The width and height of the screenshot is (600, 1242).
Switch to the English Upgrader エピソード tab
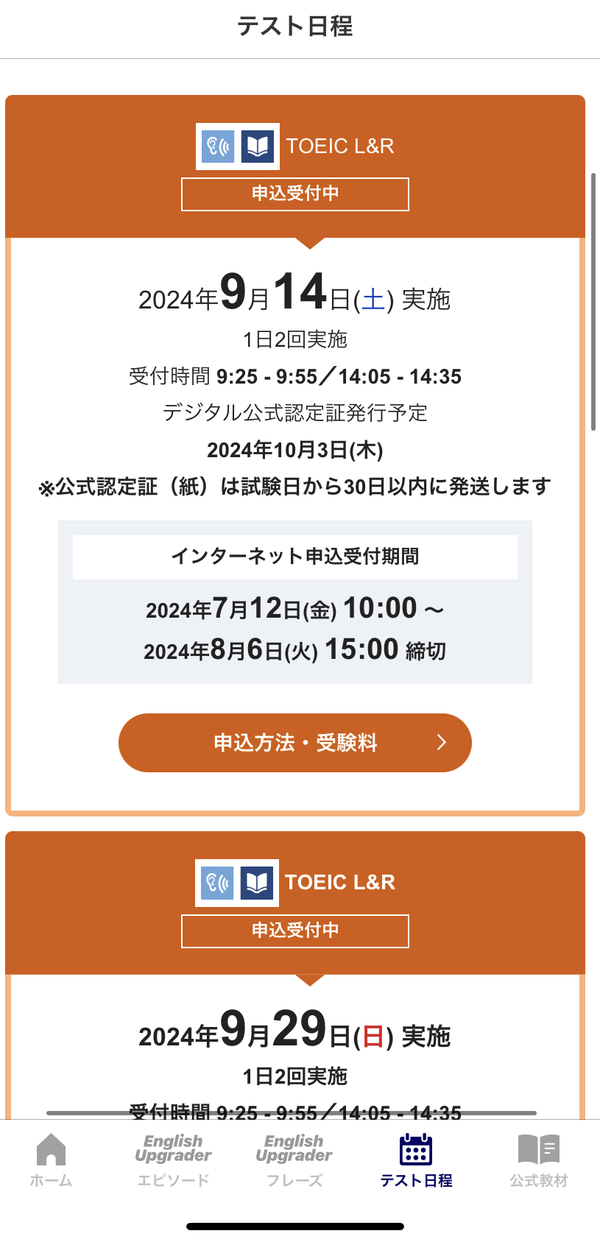pyautogui.click(x=173, y=1160)
